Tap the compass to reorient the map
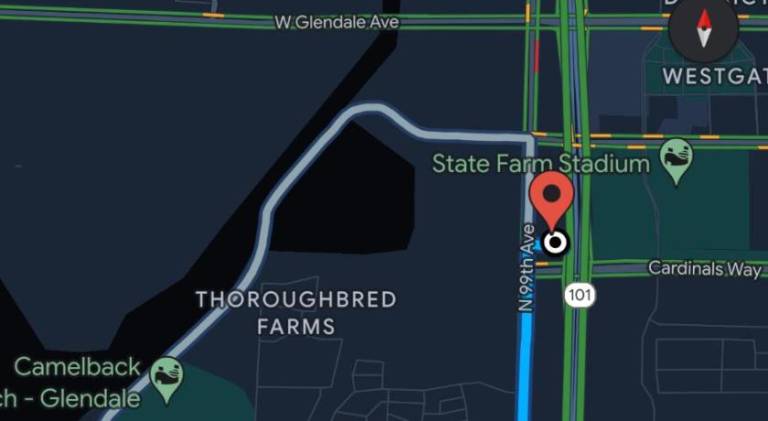 point(707,28)
